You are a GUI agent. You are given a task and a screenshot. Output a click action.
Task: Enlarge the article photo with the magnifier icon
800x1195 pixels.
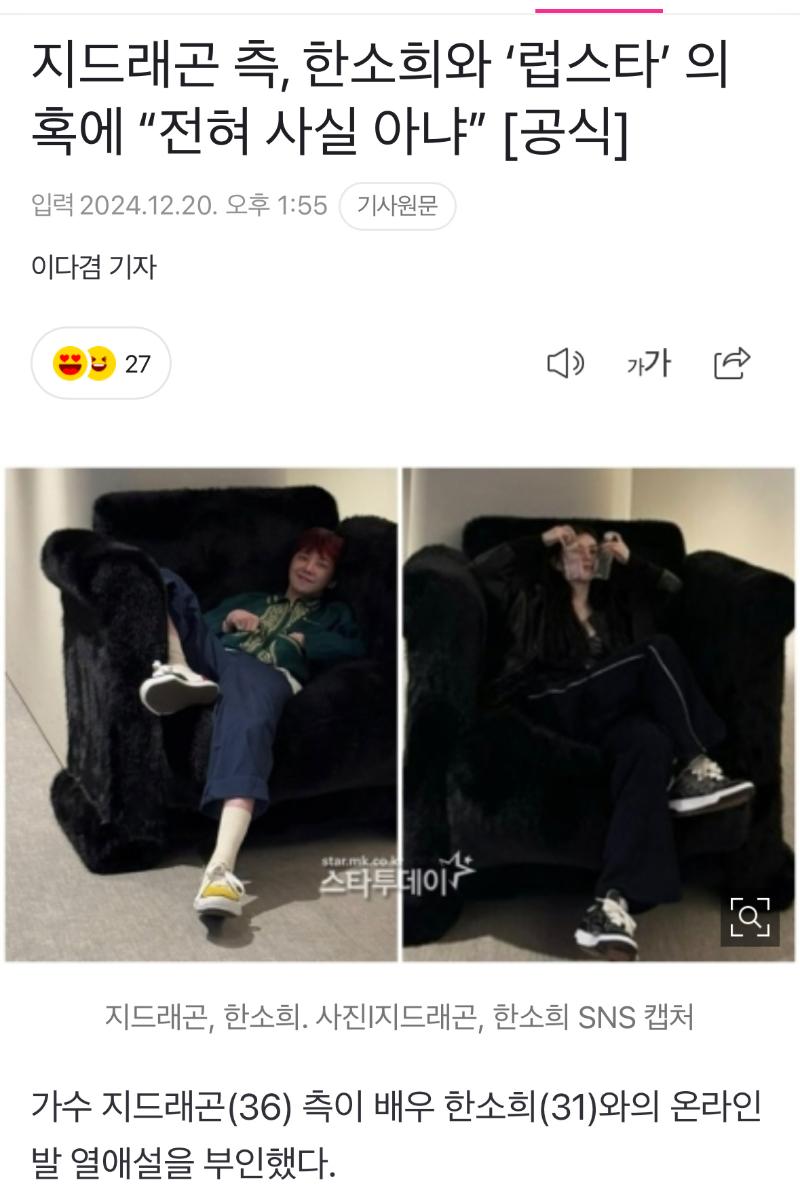point(748,915)
